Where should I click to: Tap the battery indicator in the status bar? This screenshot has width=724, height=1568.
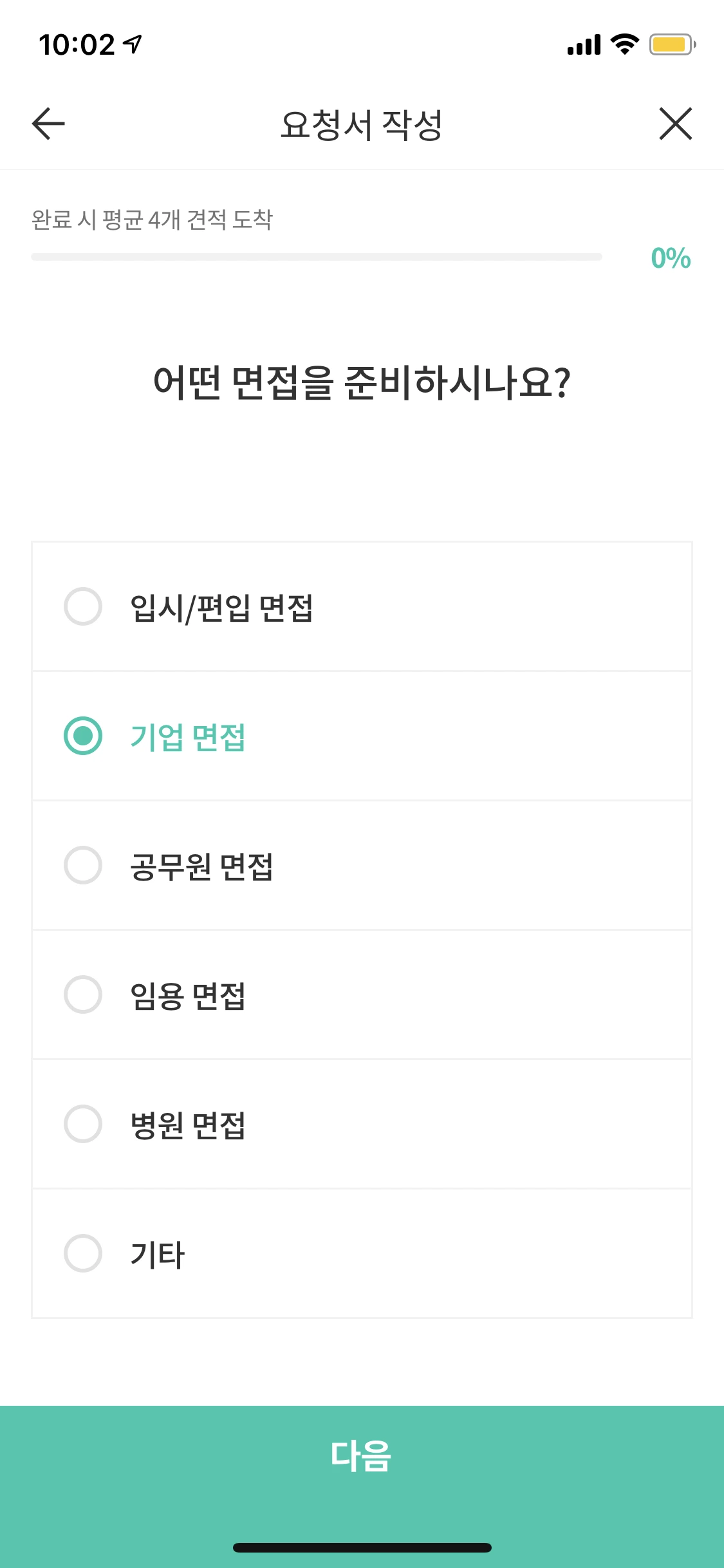(669, 44)
